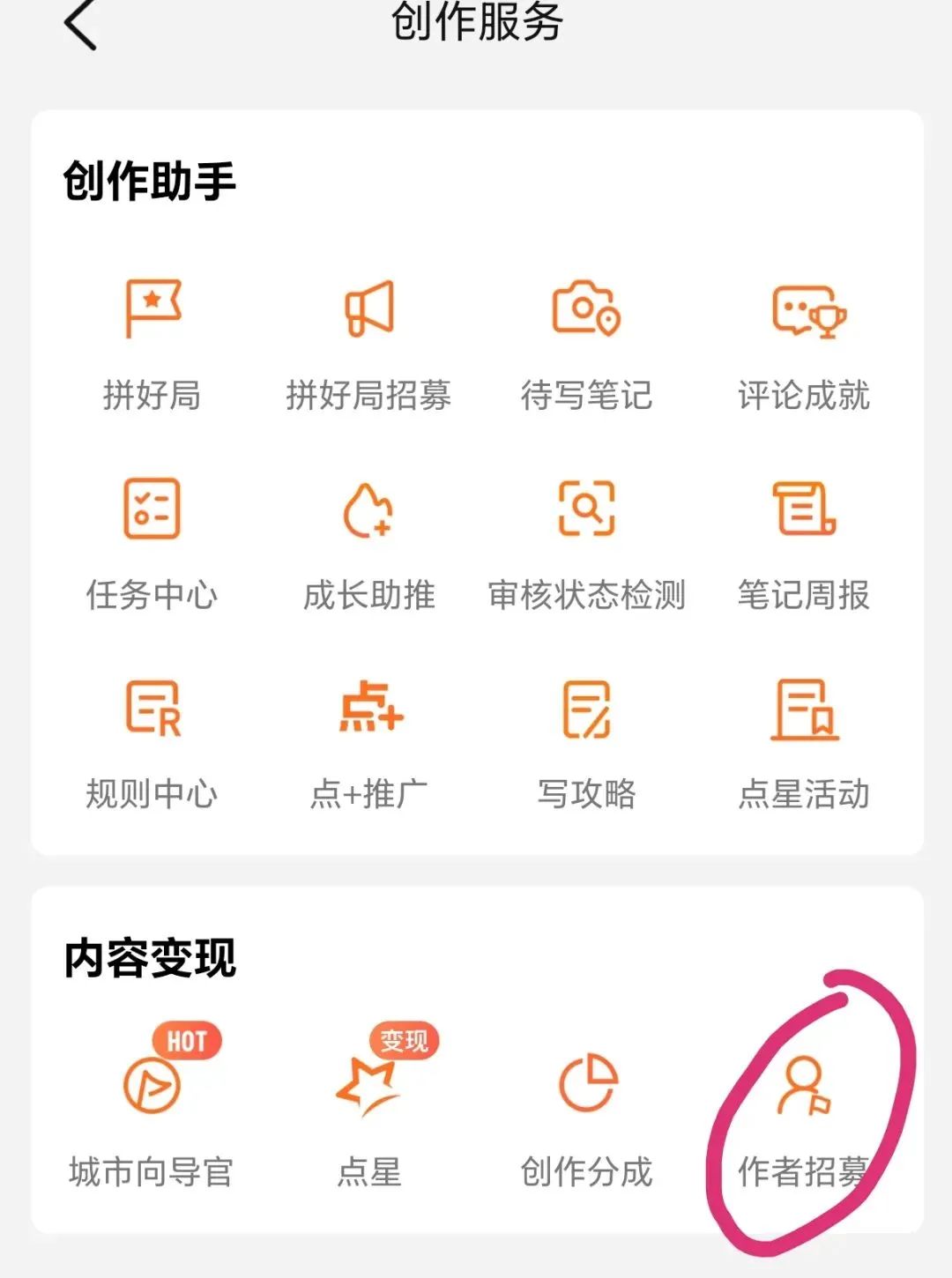Open 拼好局 in 创作助手
The height and width of the screenshot is (1278, 952).
pos(152,344)
